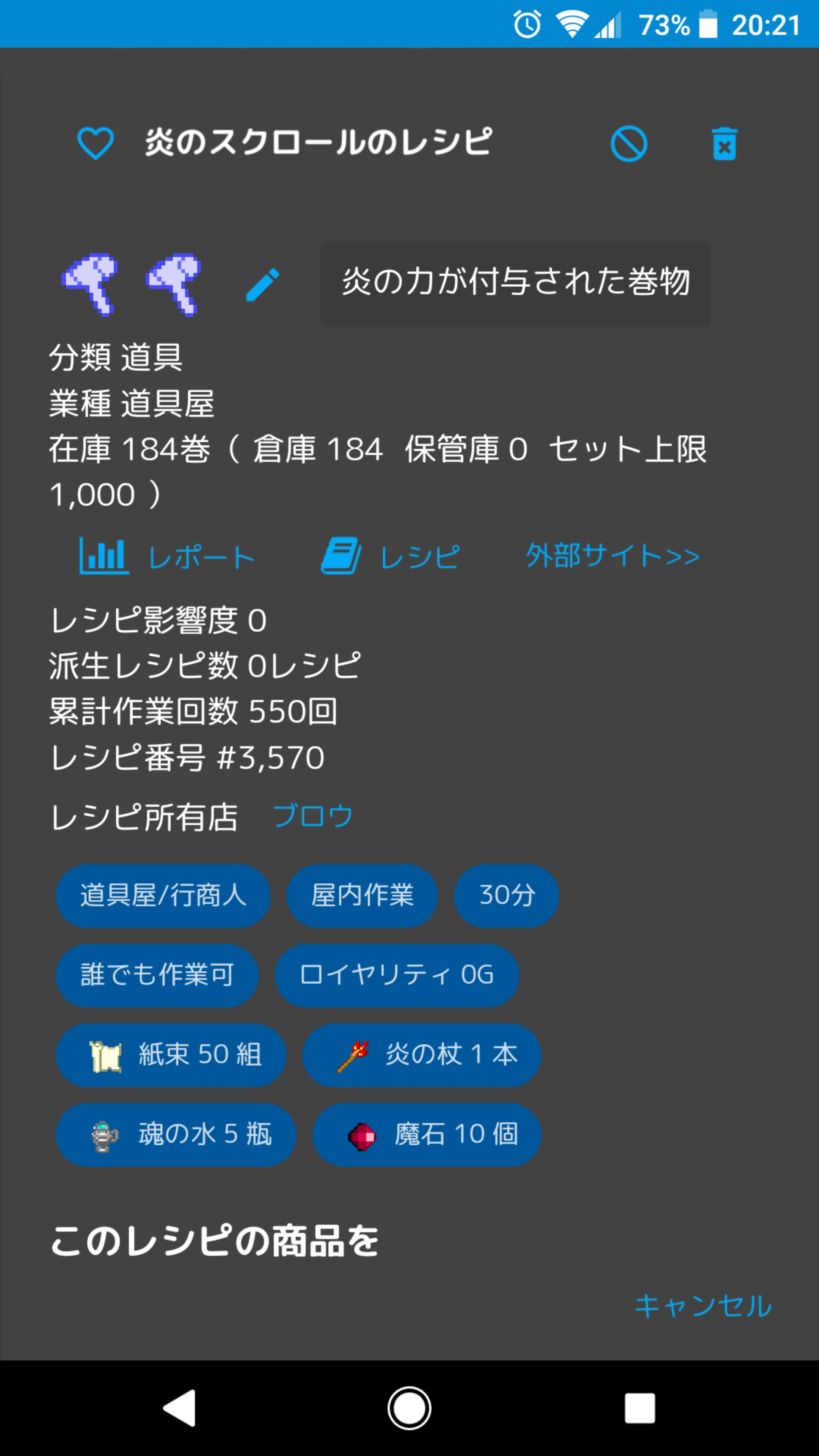Tap キャンセル to close the dialog

pos(703,1305)
